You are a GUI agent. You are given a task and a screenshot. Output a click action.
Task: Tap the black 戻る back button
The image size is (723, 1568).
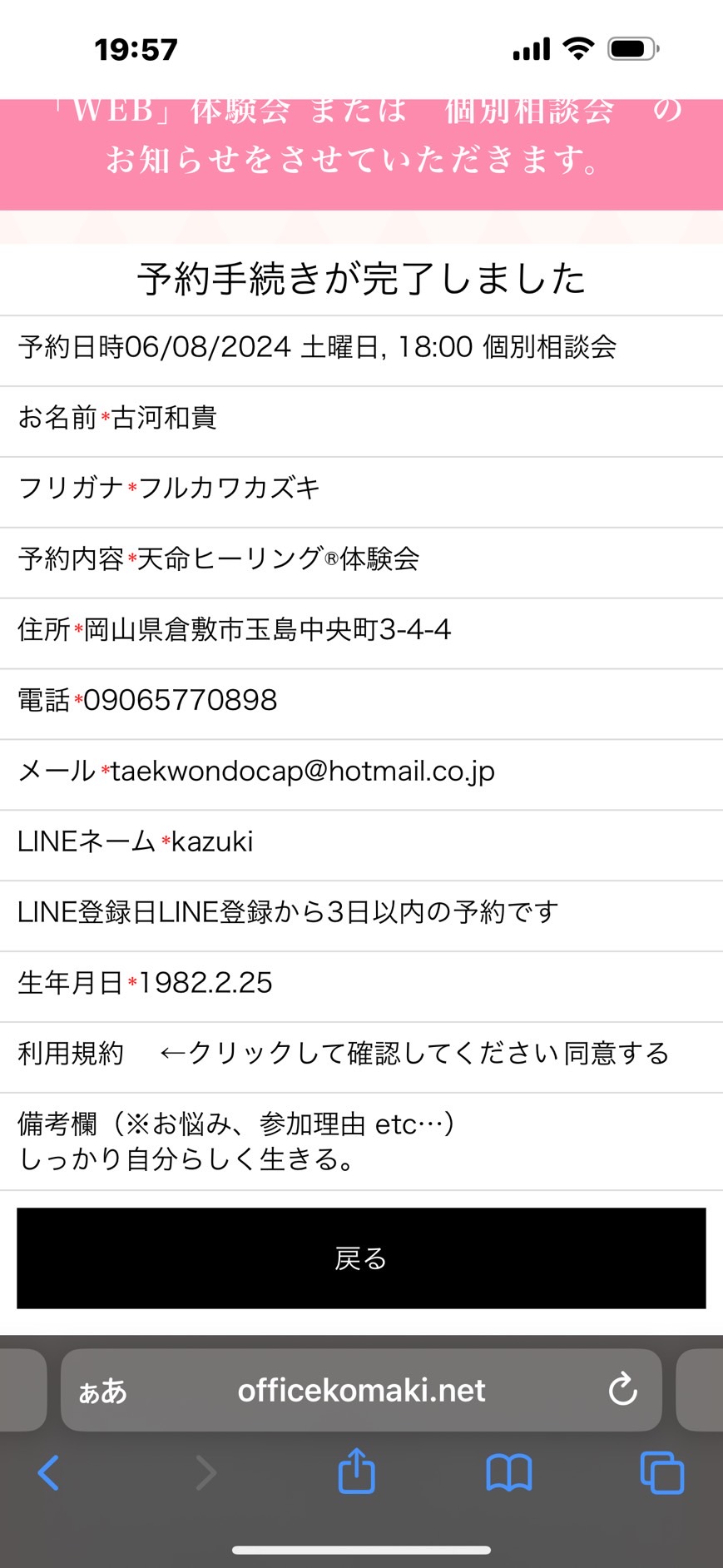[361, 1258]
